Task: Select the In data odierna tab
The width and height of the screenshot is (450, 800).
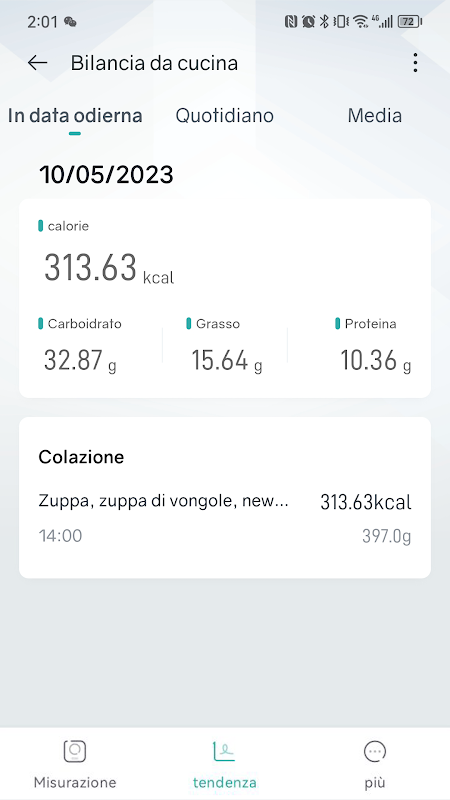Action: pyautogui.click(x=75, y=116)
